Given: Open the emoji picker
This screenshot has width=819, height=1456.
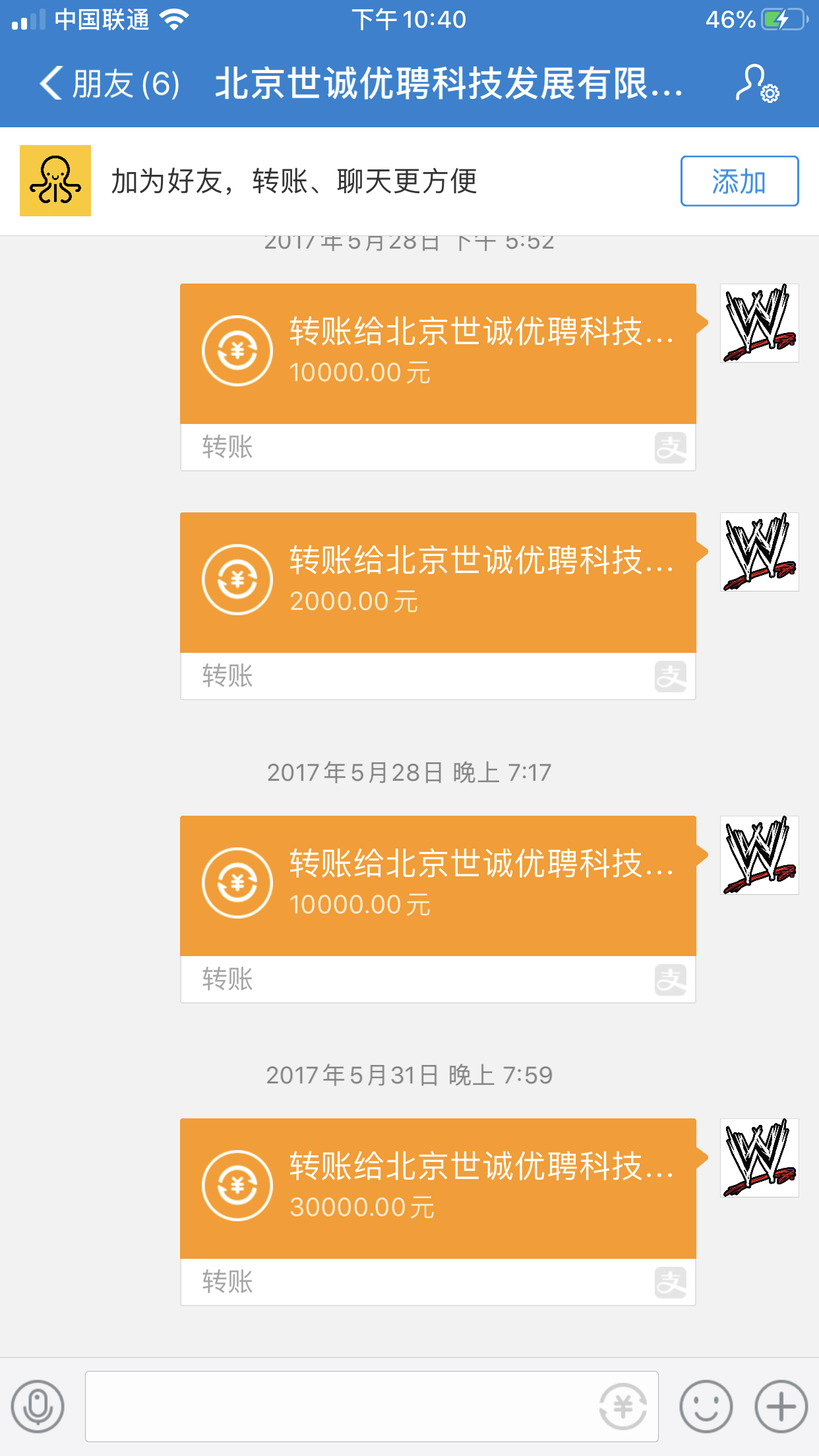Looking at the screenshot, I should (x=706, y=1407).
